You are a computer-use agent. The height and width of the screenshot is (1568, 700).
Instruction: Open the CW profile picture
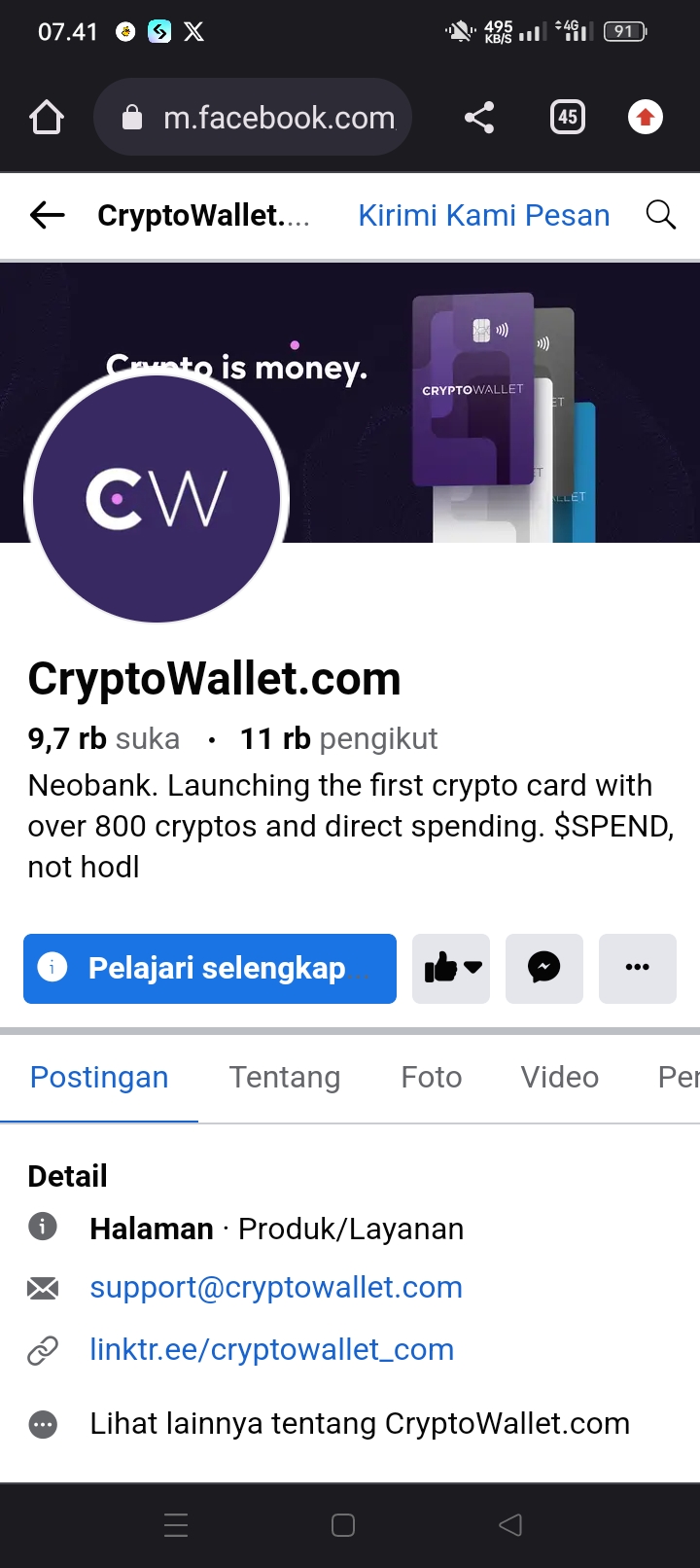[x=157, y=499]
